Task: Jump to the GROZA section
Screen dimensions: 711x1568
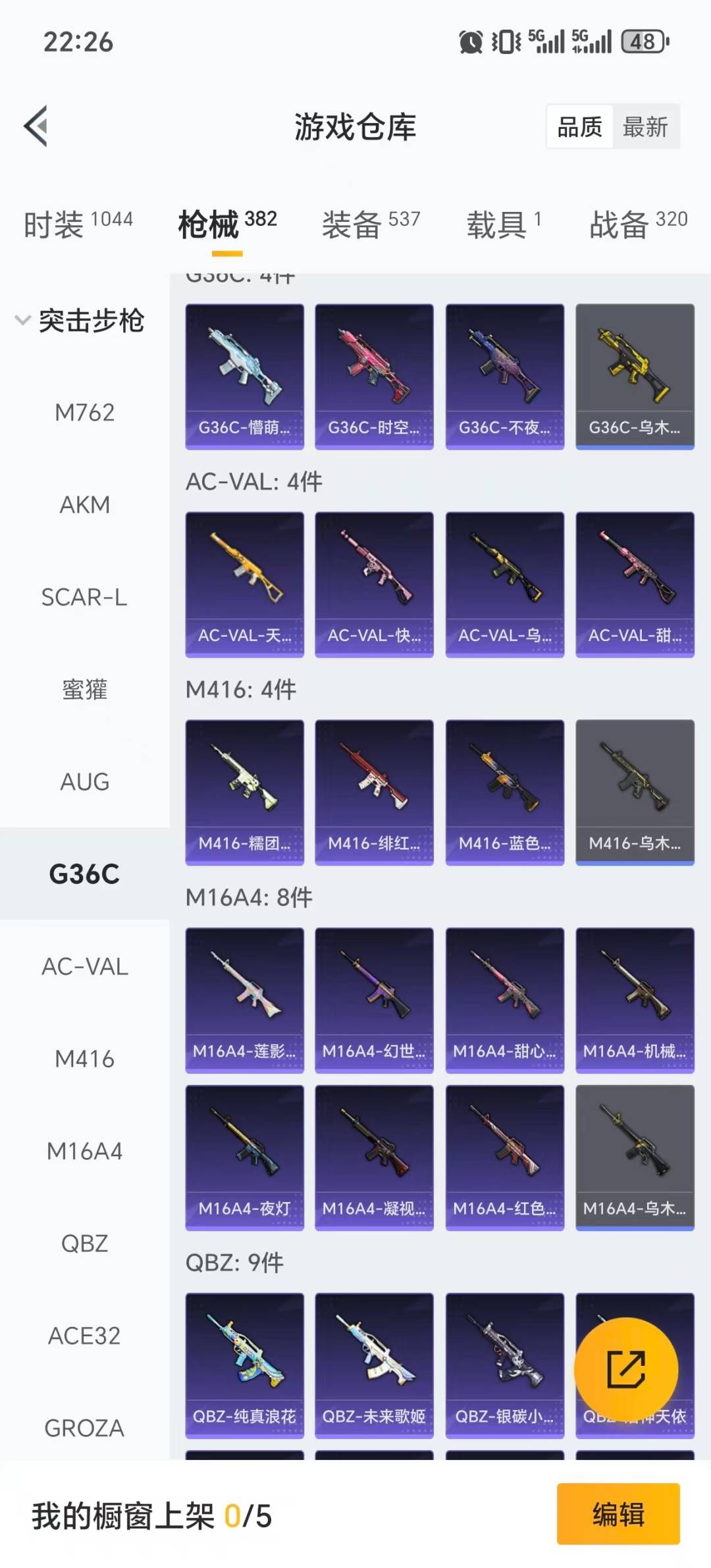Action: pos(84,1428)
